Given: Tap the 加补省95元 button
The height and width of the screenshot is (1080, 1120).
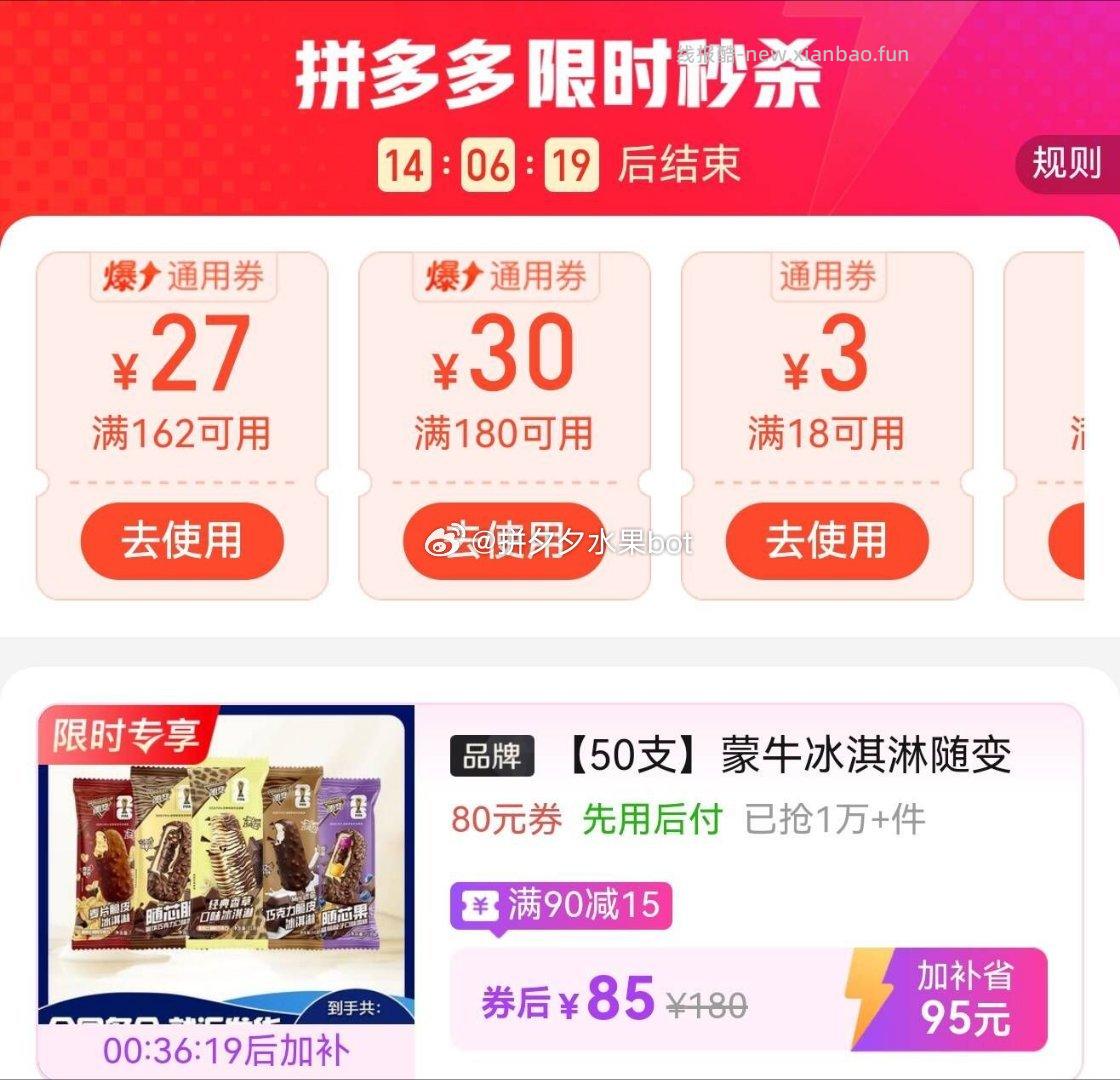Looking at the screenshot, I should (x=946, y=998).
